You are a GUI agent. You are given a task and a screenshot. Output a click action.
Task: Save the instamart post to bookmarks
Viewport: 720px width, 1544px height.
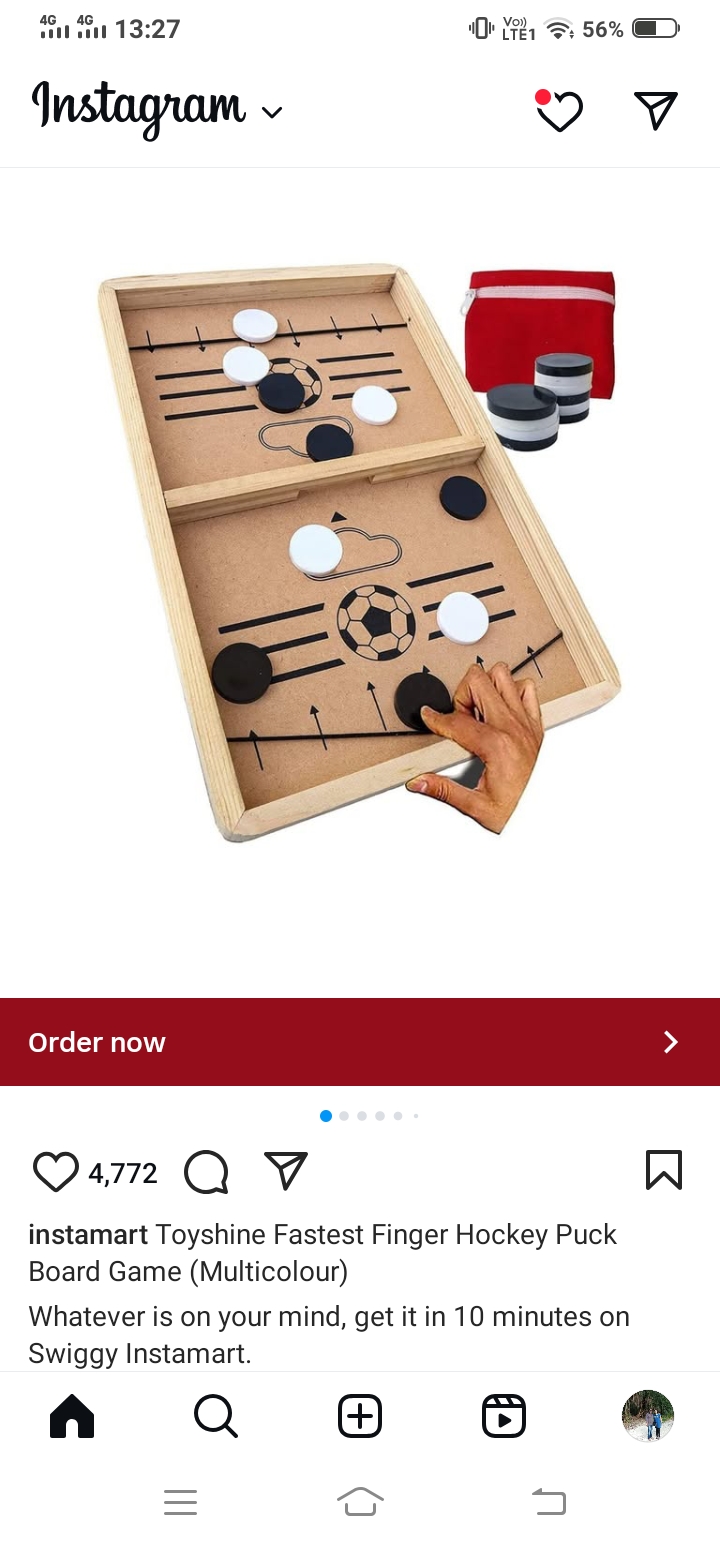(x=664, y=1171)
